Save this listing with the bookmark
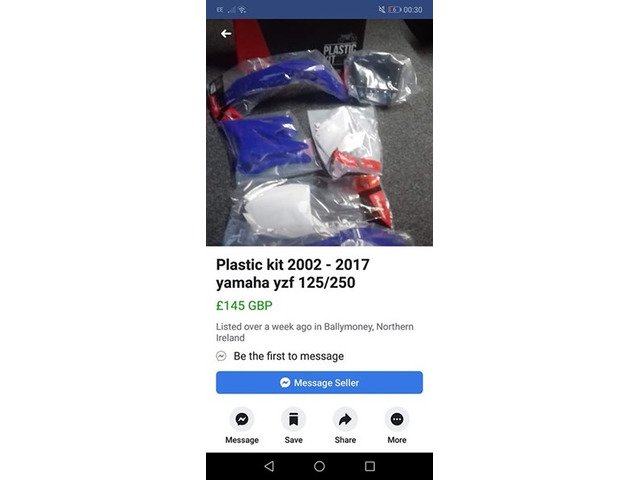 click(293, 419)
